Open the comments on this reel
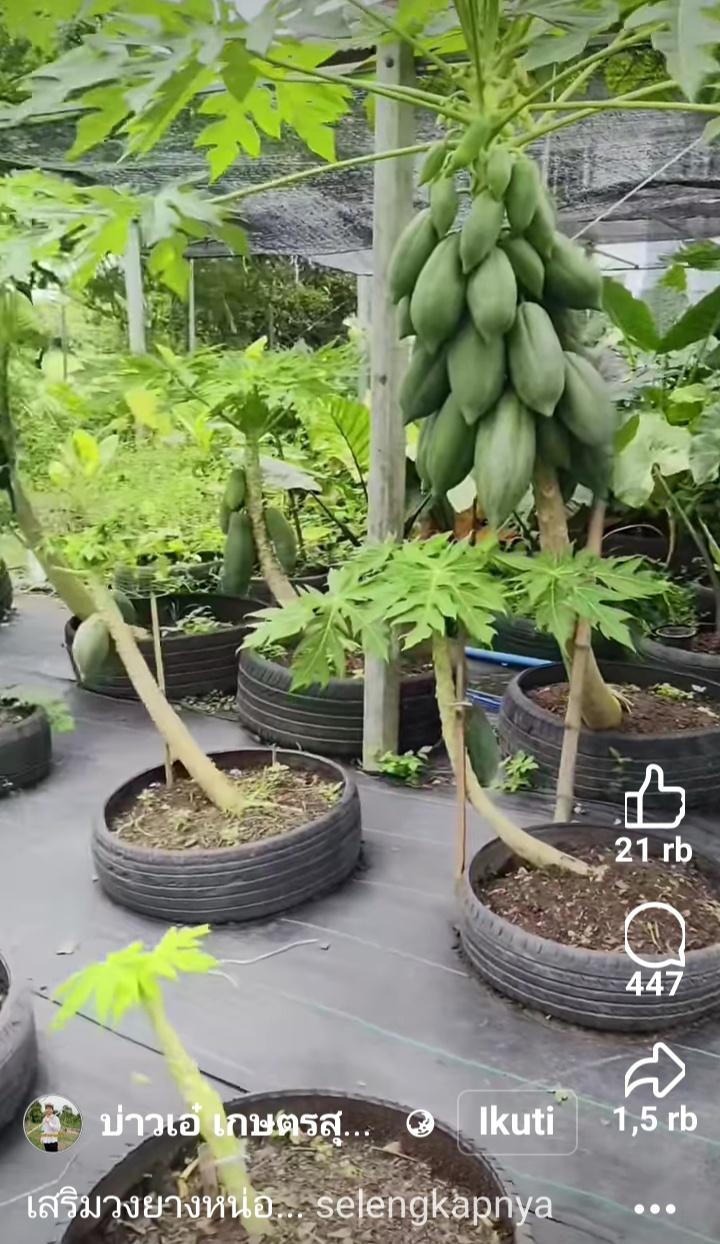The image size is (720, 1244). pyautogui.click(x=655, y=934)
